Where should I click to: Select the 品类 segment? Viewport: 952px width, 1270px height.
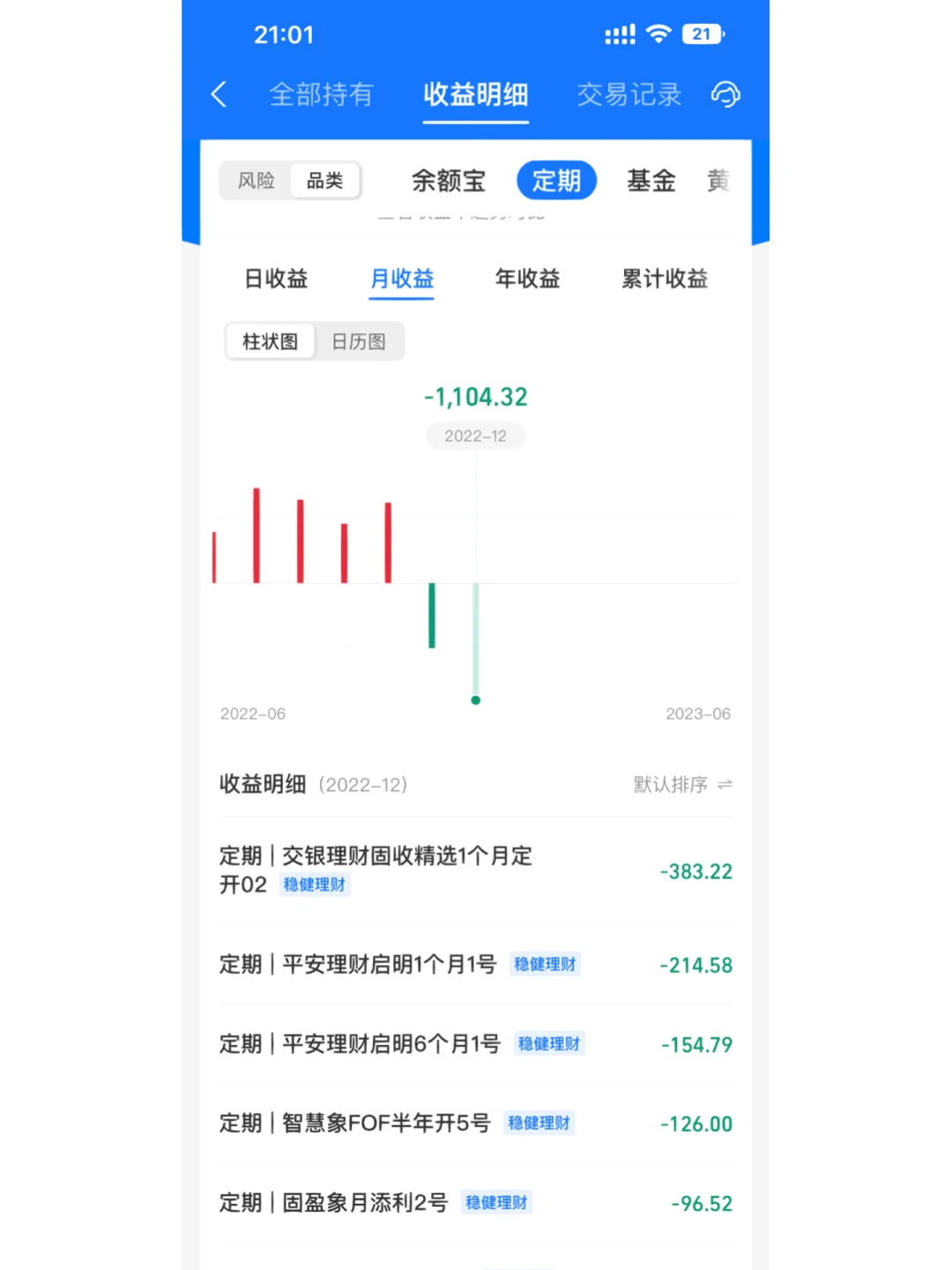324,181
